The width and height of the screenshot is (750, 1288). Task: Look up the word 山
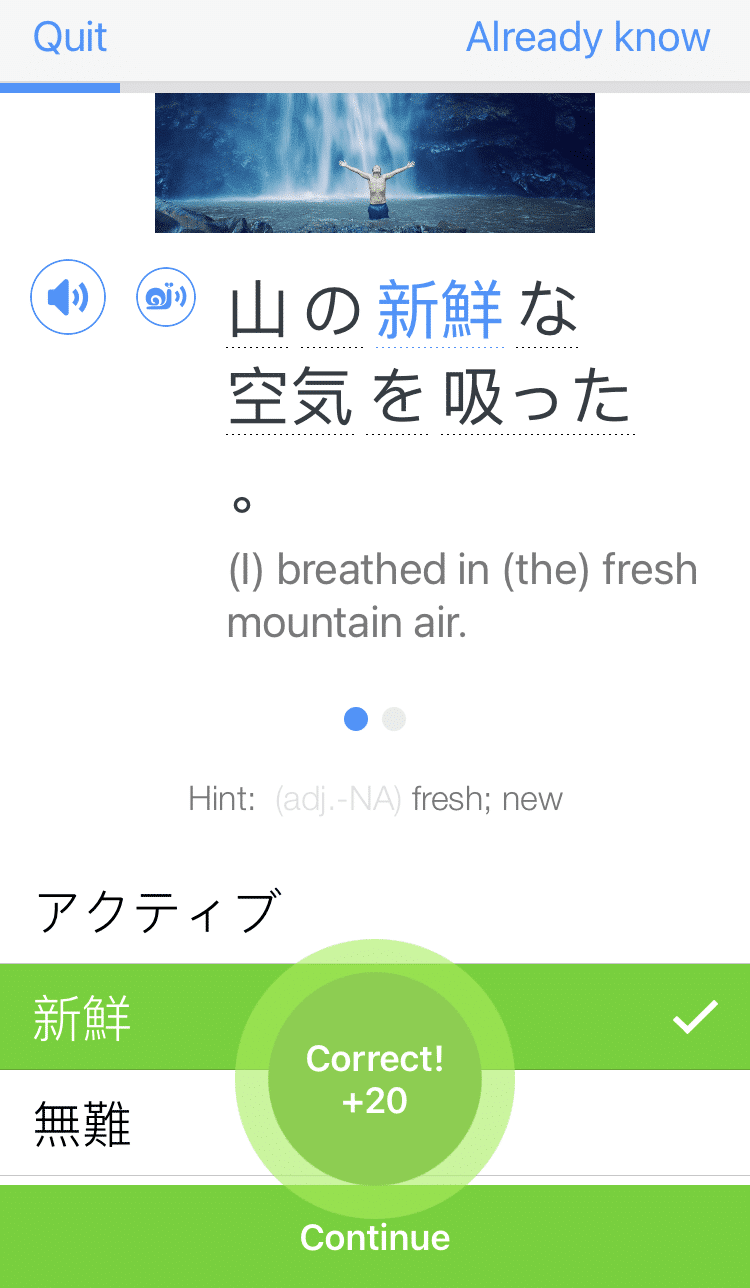point(258,311)
